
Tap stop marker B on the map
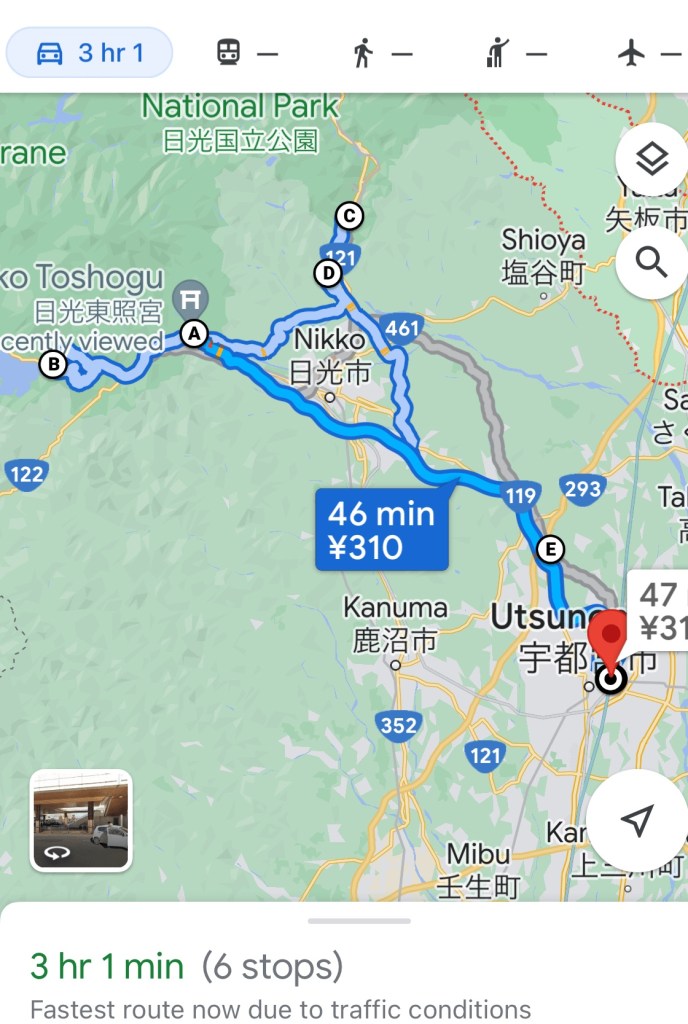(x=53, y=364)
